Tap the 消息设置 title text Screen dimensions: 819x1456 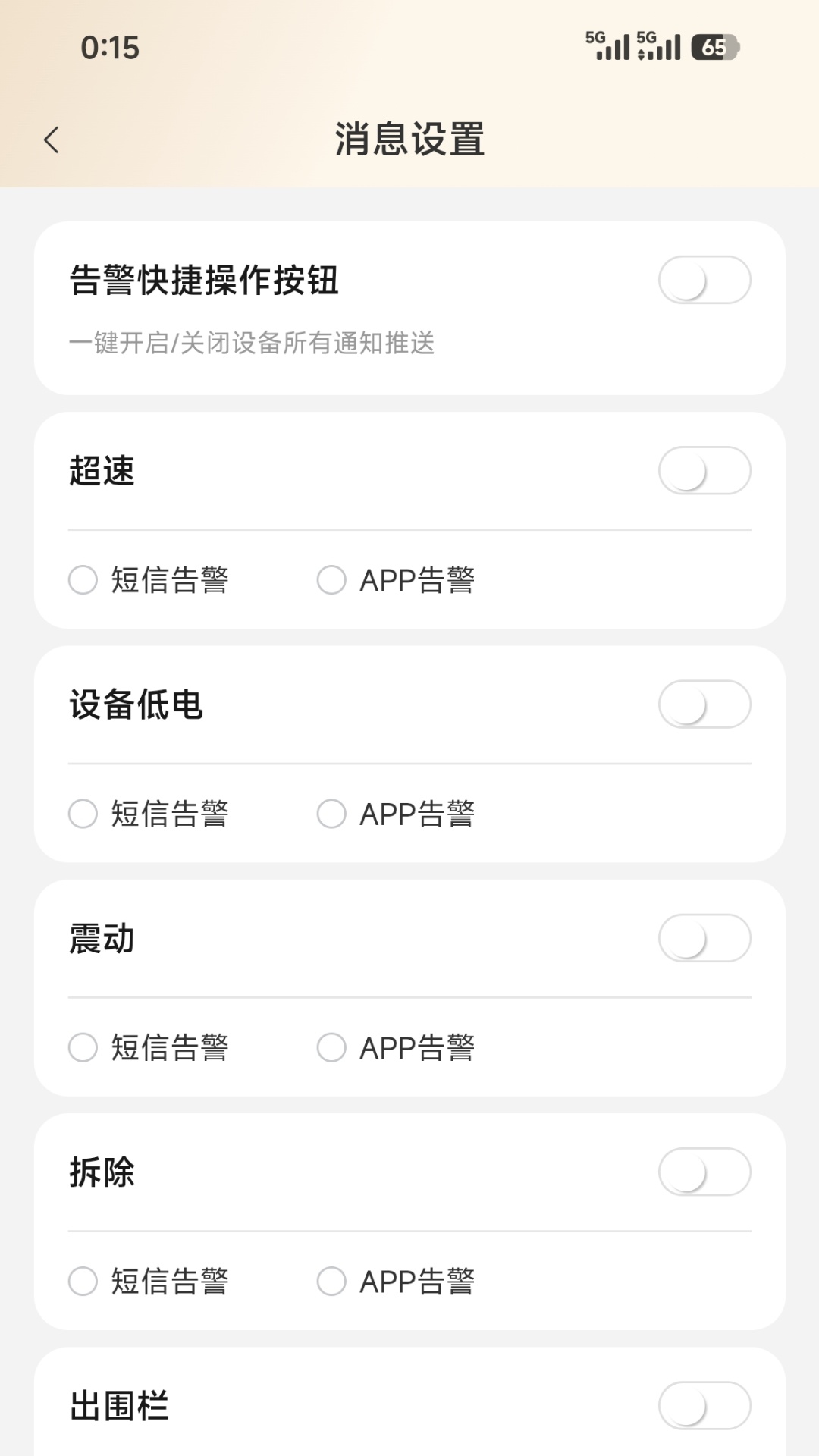[x=409, y=139]
